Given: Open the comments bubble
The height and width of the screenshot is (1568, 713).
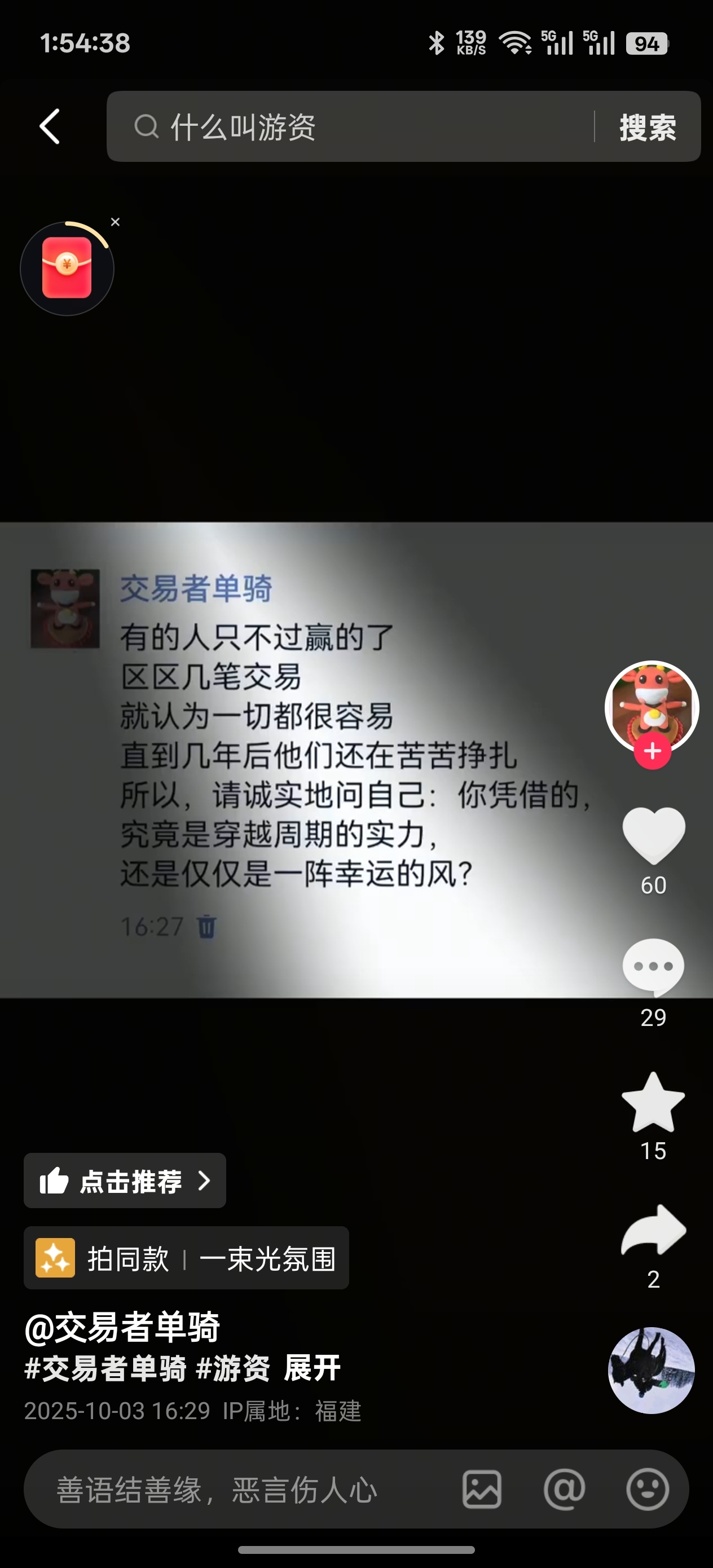Looking at the screenshot, I should 653,967.
